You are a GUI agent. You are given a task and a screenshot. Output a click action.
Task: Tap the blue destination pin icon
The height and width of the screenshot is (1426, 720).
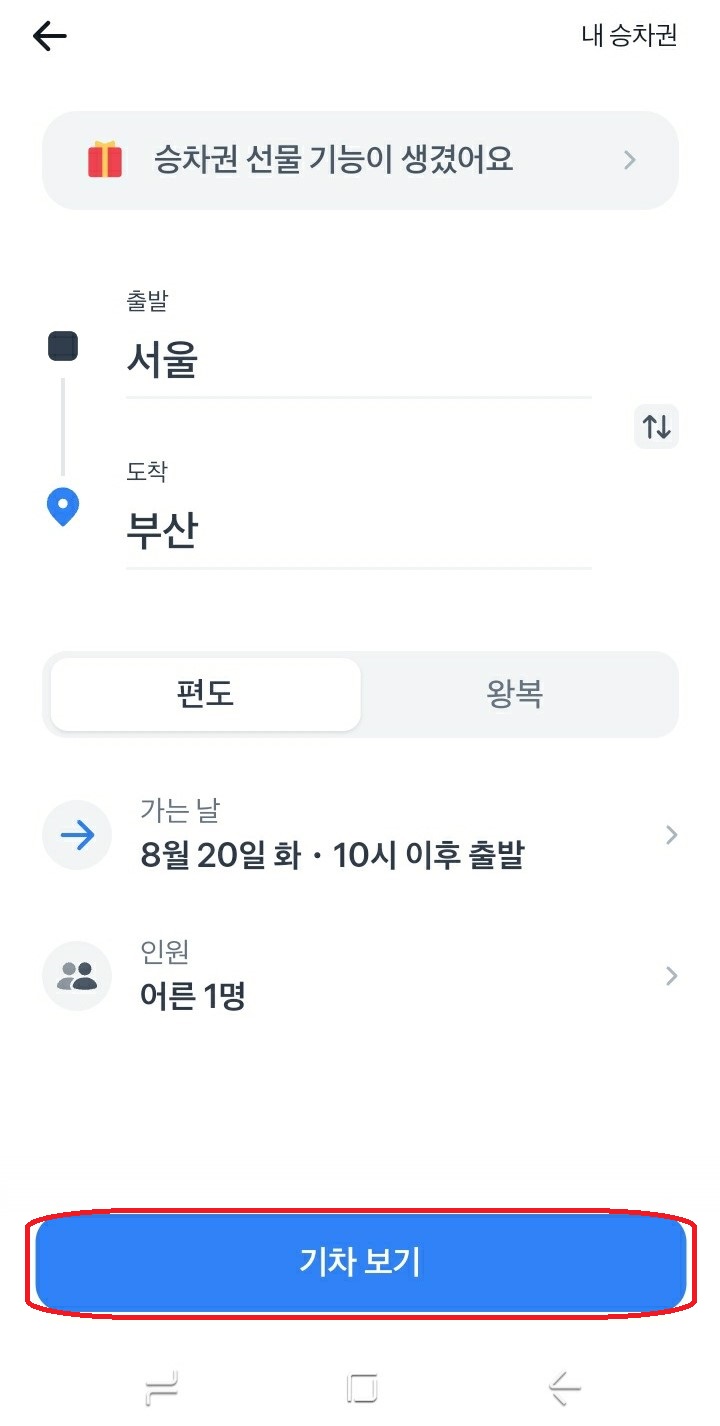coord(62,507)
